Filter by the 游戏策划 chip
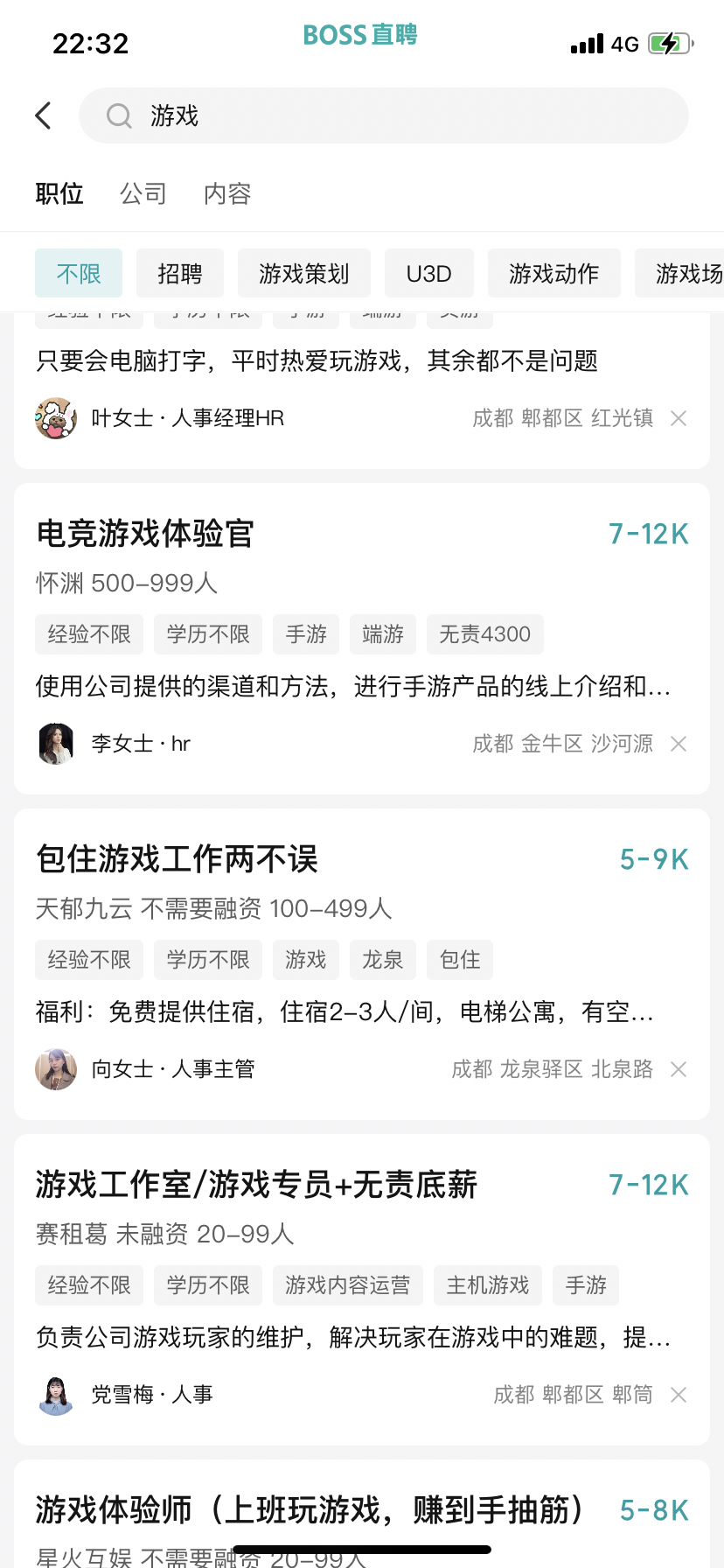Image resolution: width=724 pixels, height=1568 pixels. click(304, 274)
